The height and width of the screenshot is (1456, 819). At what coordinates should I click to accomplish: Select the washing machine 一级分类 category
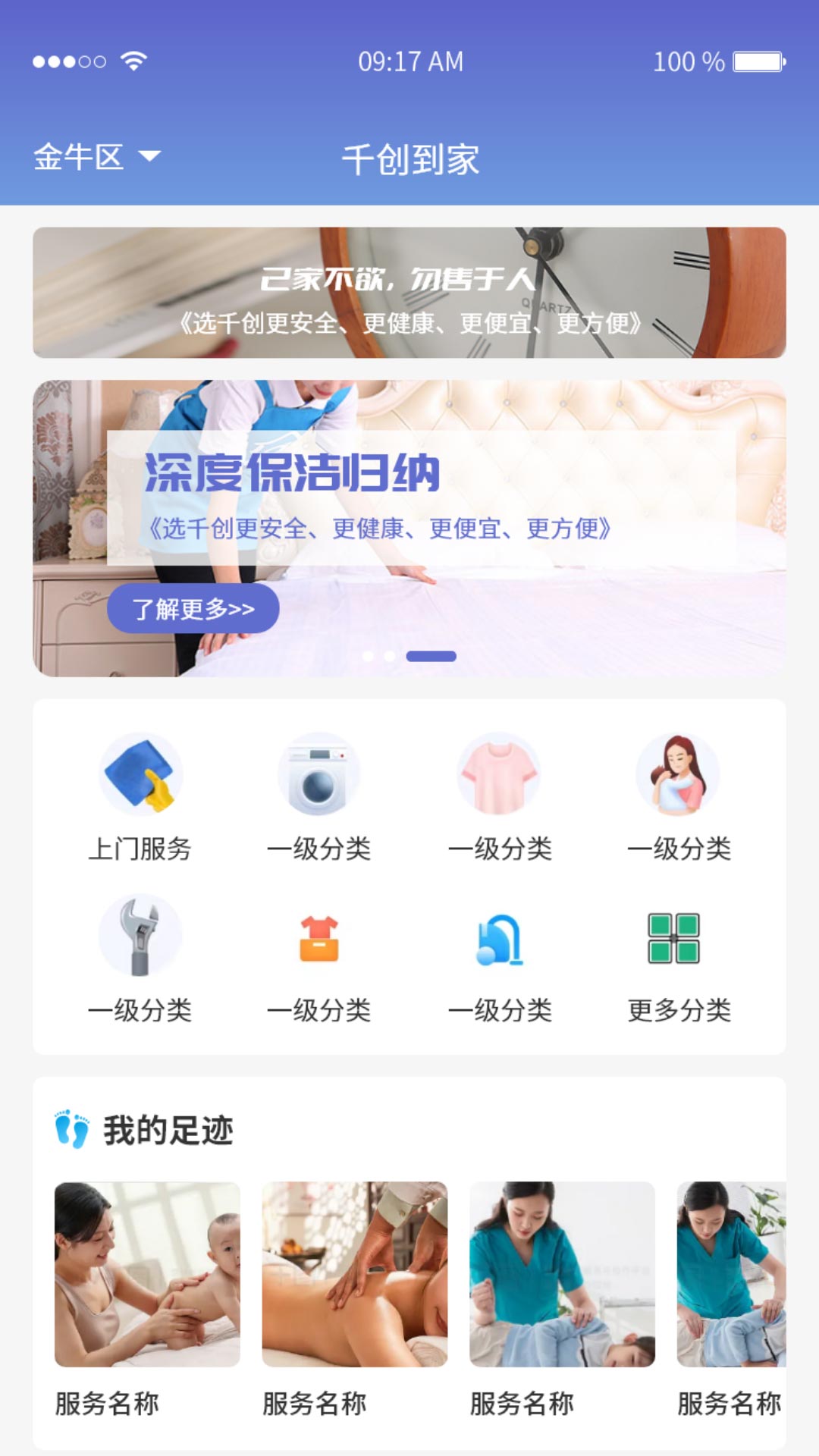tap(318, 796)
